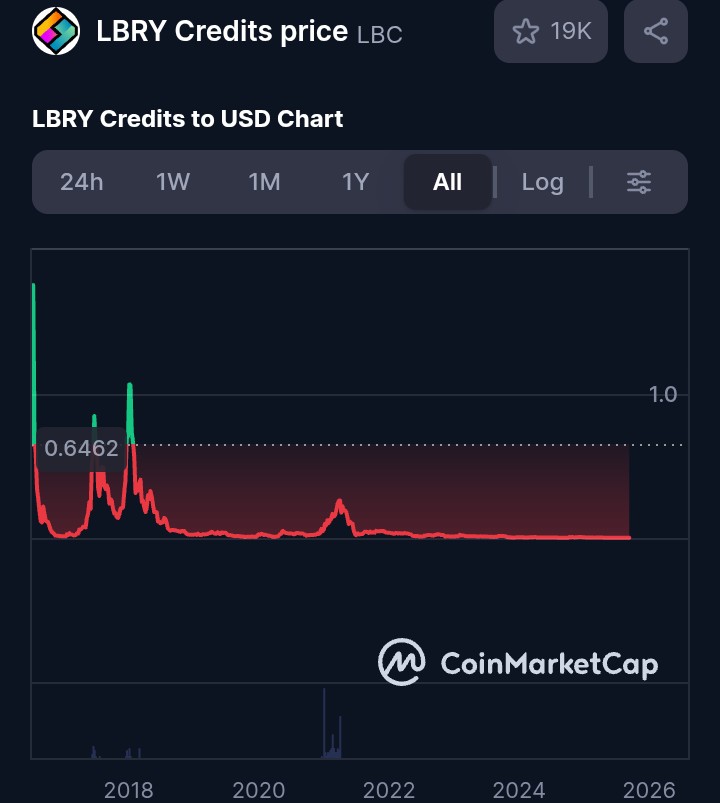
Task: Open the chart settings sliders icon
Action: coord(639,182)
